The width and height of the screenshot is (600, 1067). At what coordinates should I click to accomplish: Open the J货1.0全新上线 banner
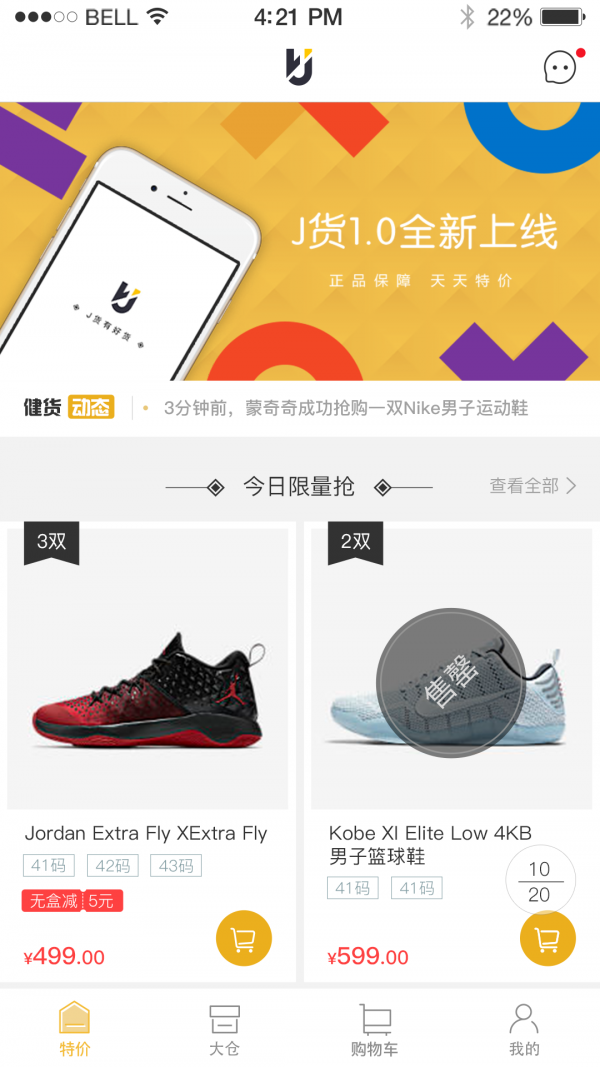coord(300,241)
